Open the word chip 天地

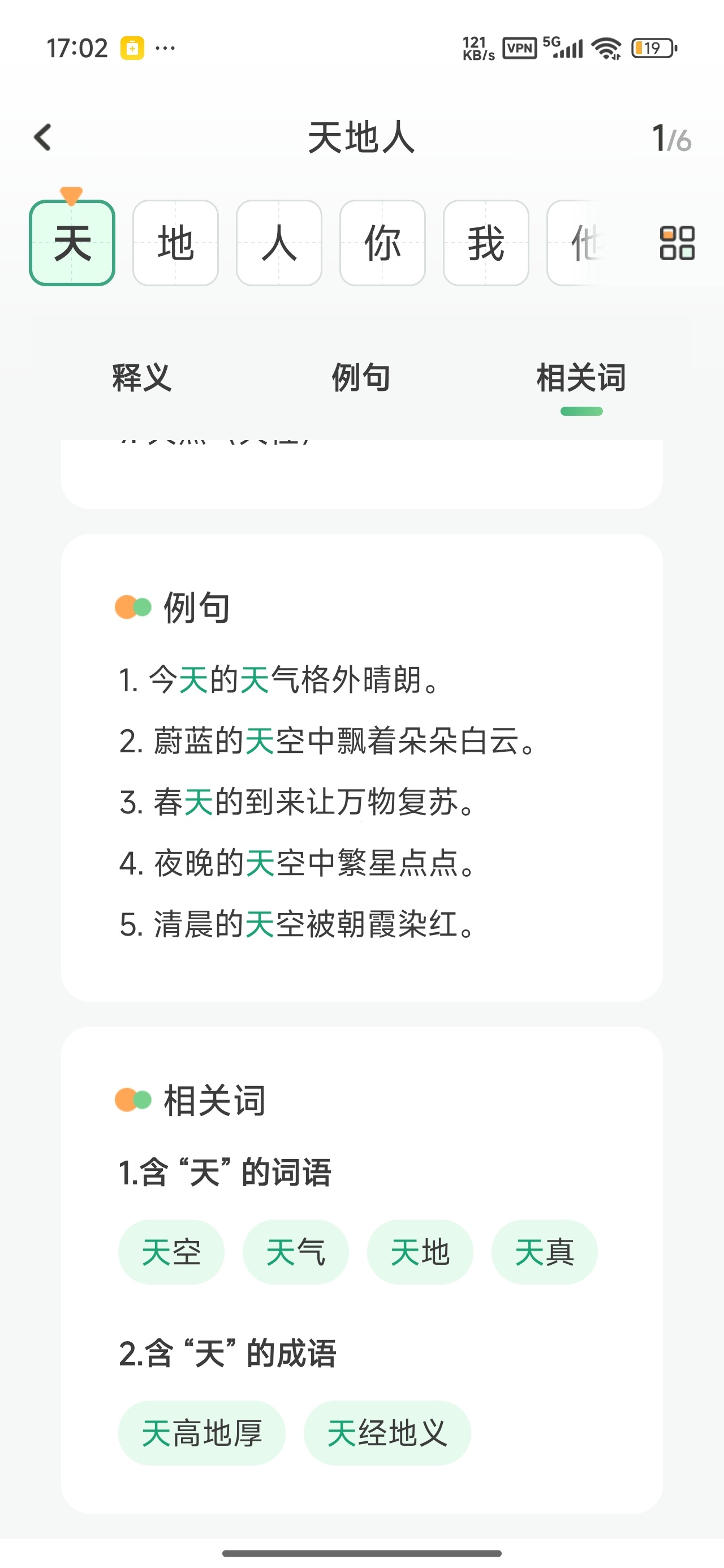point(420,1252)
